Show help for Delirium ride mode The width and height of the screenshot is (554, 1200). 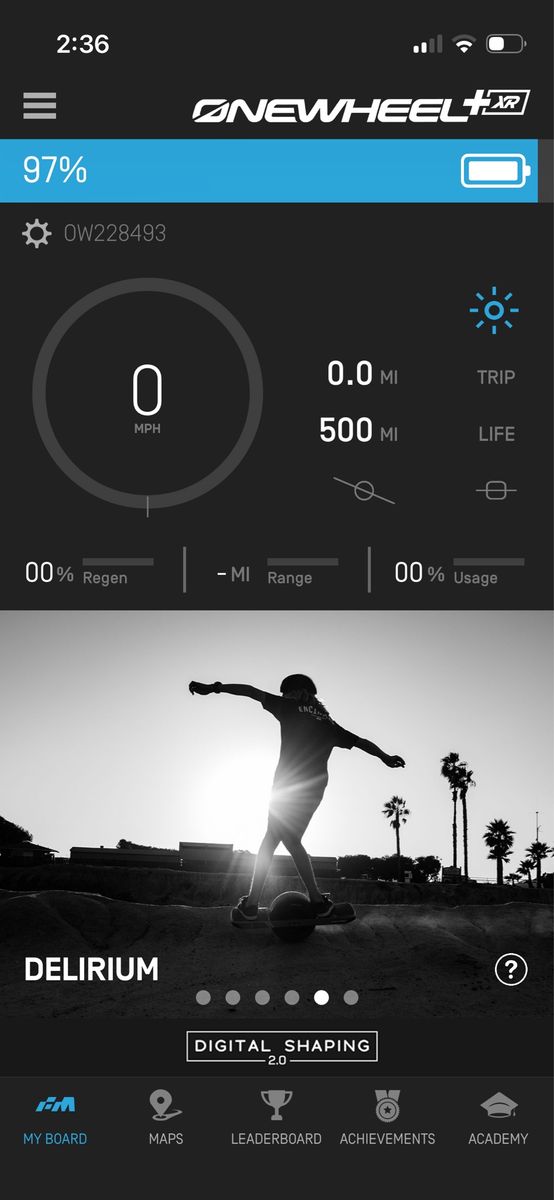511,969
